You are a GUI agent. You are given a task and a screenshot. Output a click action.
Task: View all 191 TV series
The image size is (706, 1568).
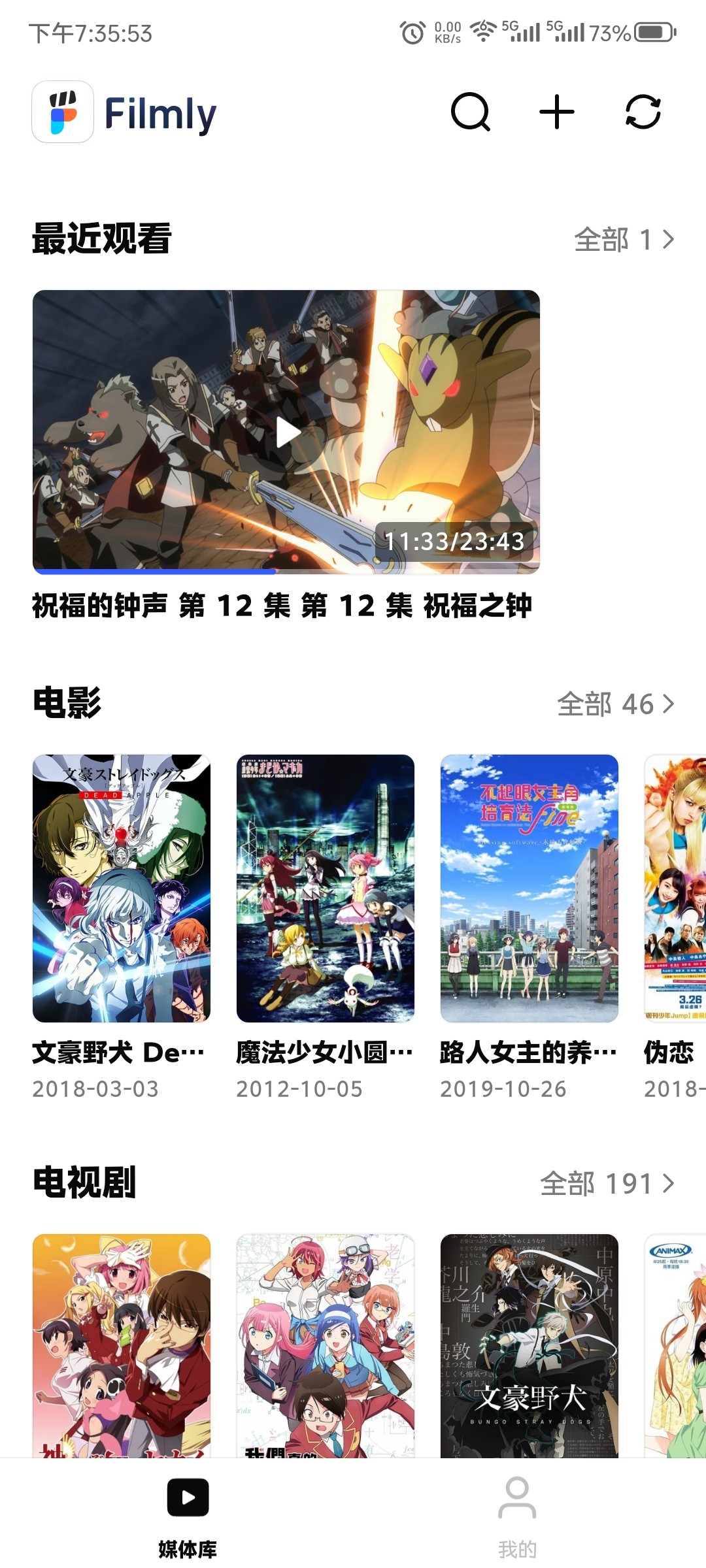coord(607,1184)
